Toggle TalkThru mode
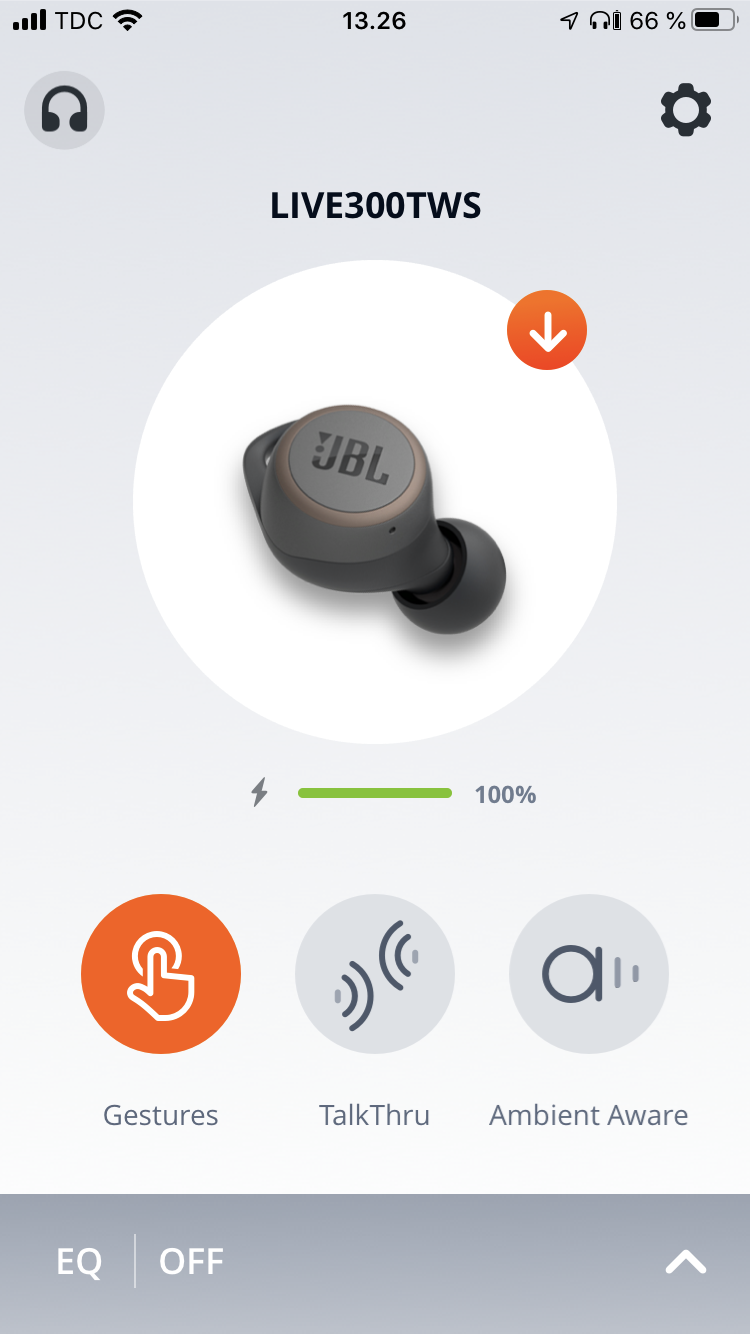Viewport: 750px width, 1334px height. (x=375, y=974)
